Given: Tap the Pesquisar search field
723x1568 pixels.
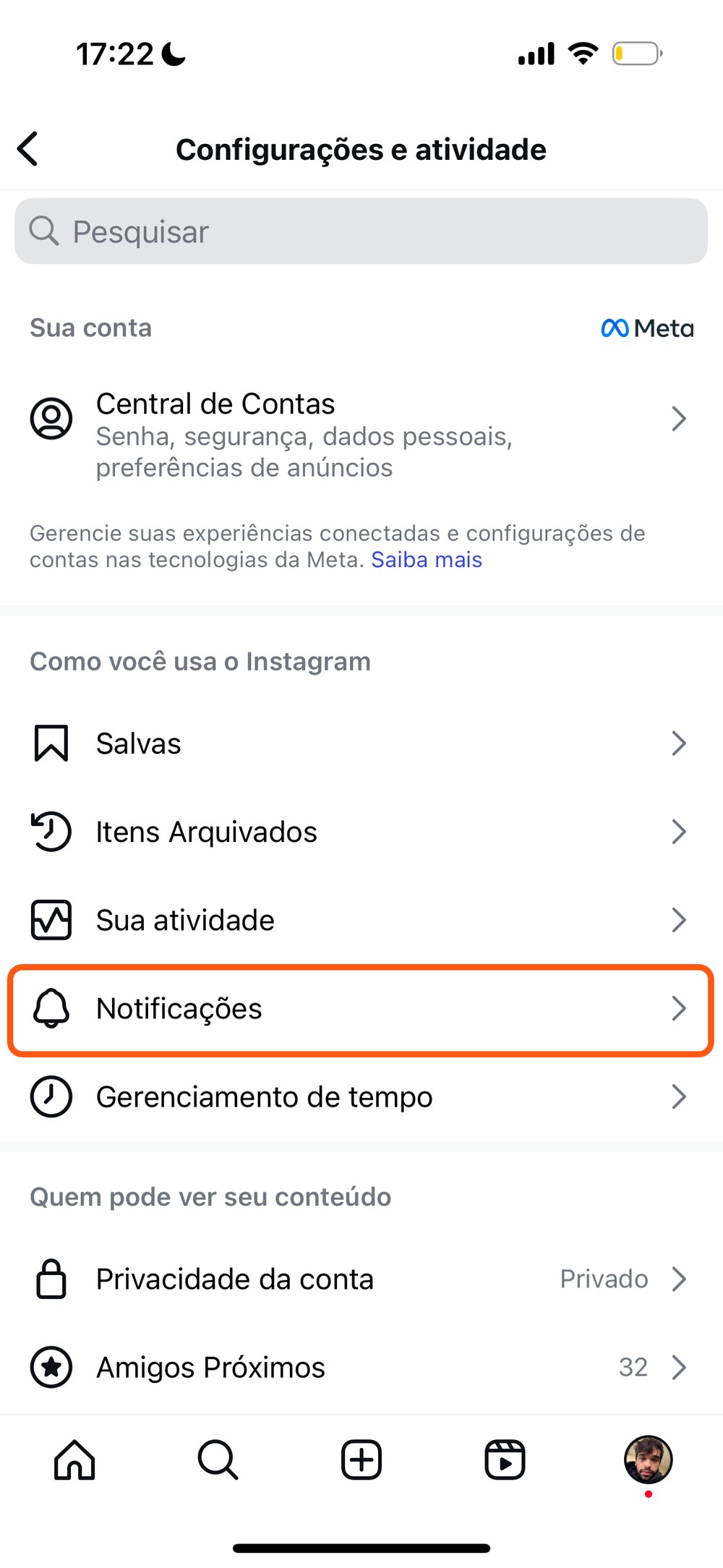Looking at the screenshot, I should point(361,231).
